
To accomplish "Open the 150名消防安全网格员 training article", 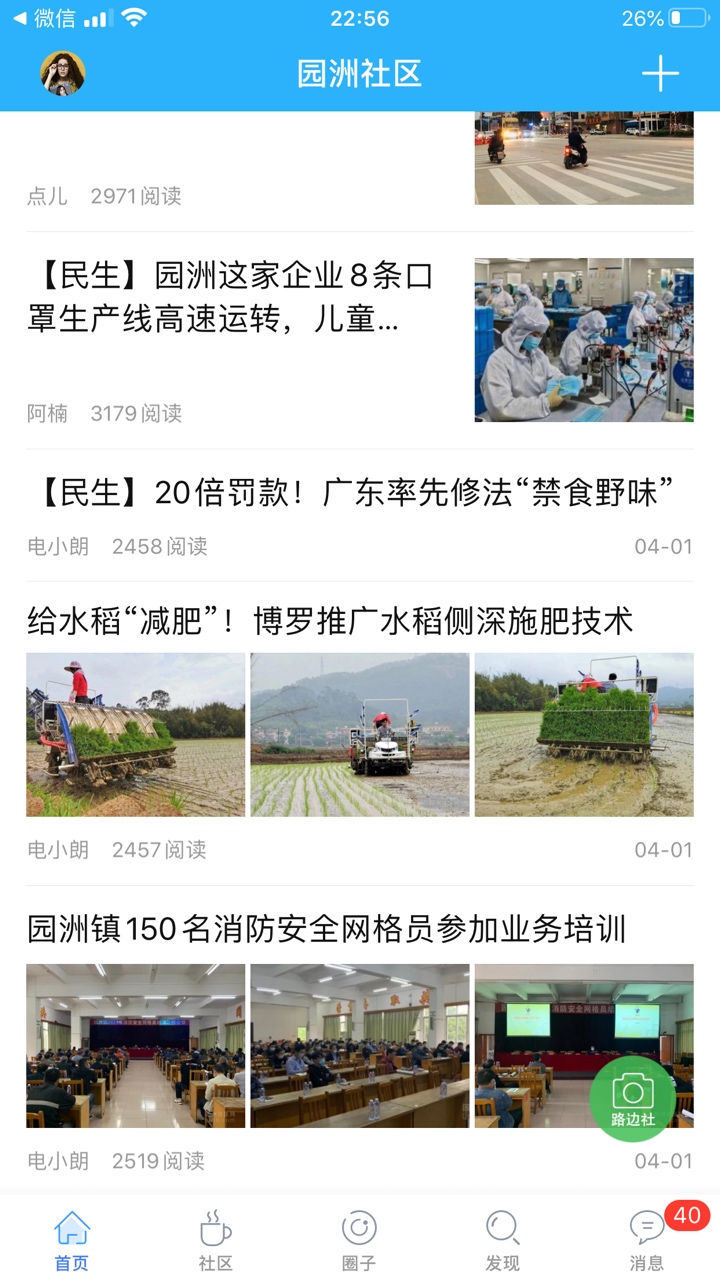I will coord(326,929).
